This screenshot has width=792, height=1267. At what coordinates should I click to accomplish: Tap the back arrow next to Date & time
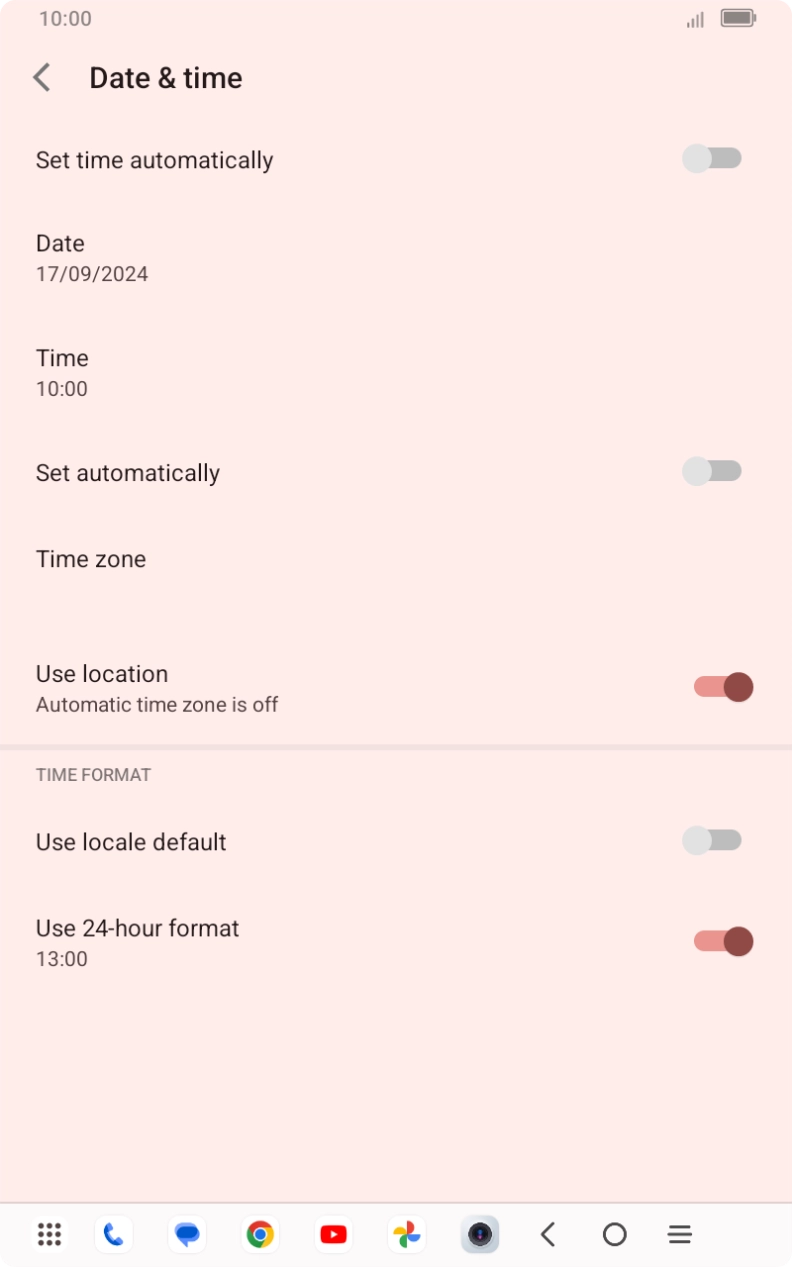[x=41, y=77]
